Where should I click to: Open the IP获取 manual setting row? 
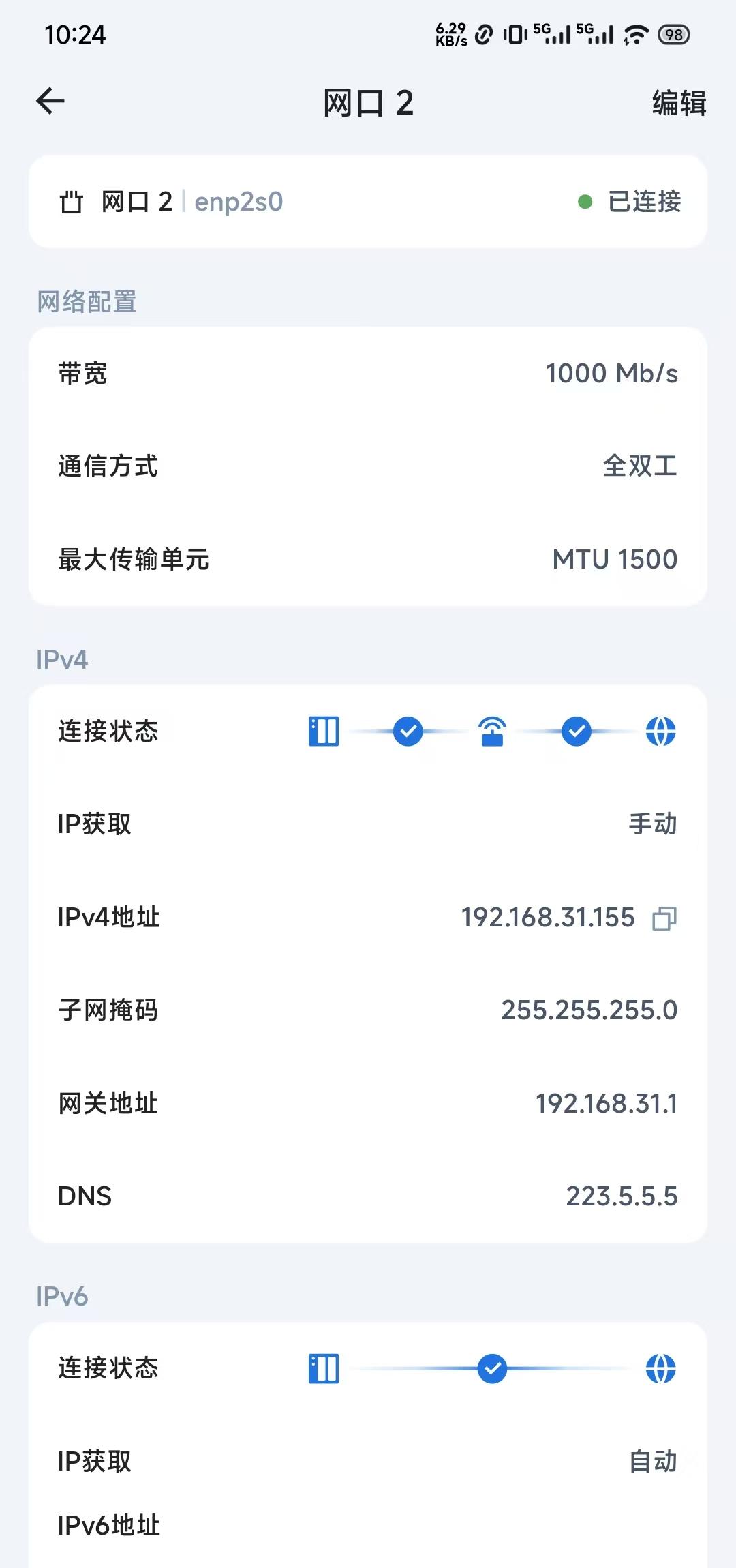coord(368,824)
